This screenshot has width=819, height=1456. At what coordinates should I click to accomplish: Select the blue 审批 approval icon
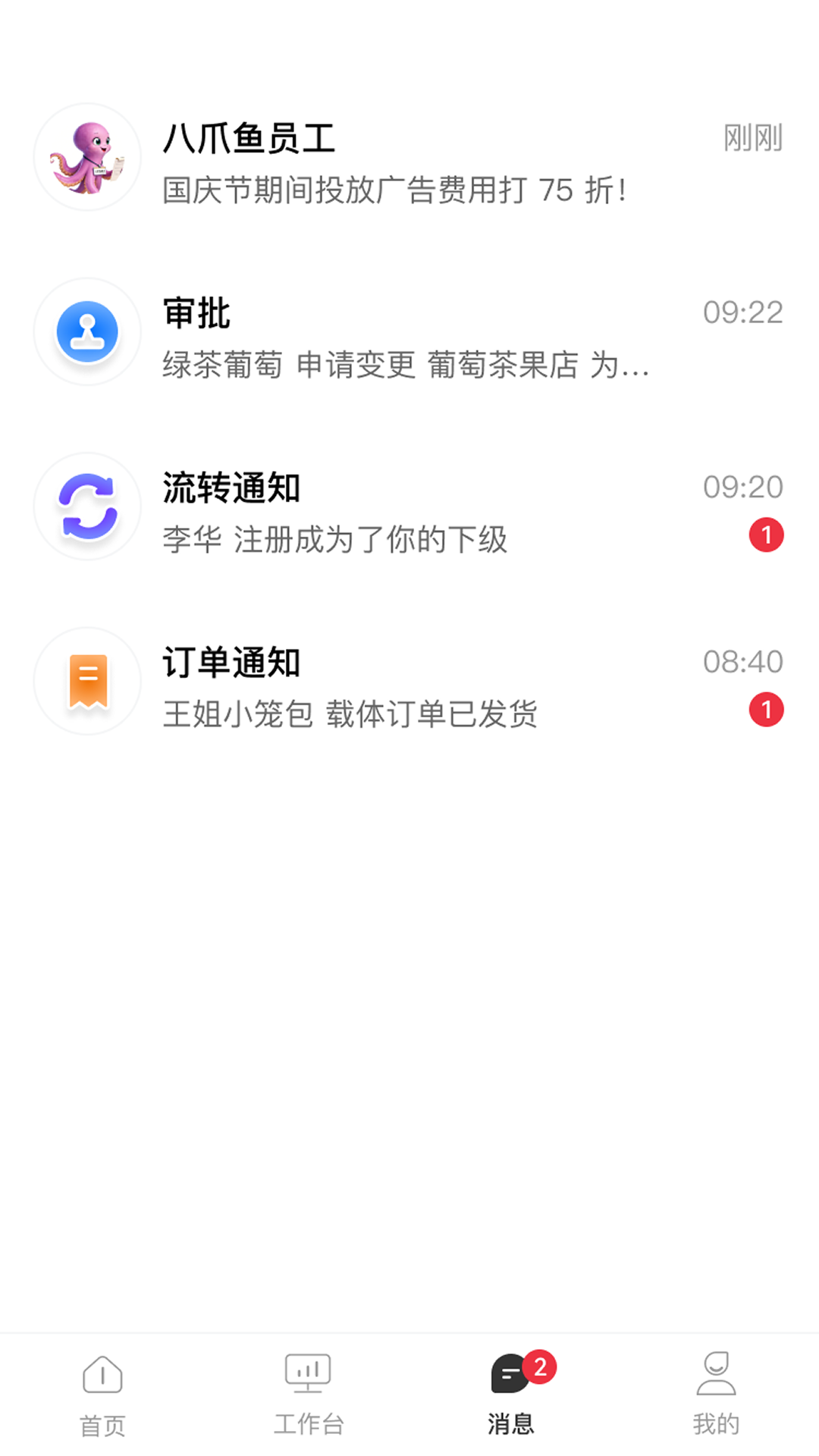point(86,331)
